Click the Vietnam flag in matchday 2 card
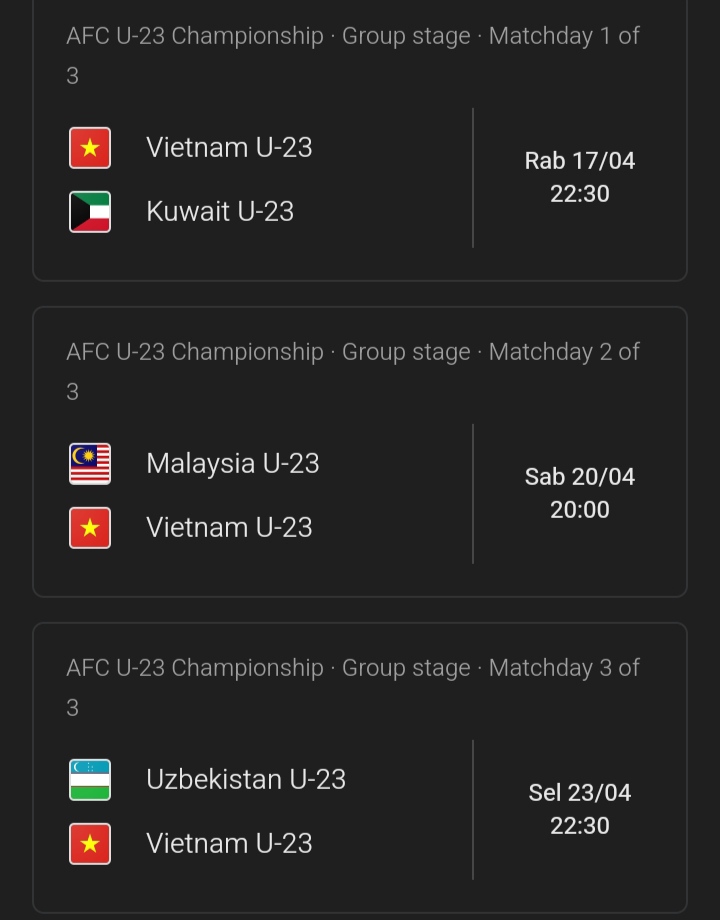The height and width of the screenshot is (920, 720). pos(89,527)
